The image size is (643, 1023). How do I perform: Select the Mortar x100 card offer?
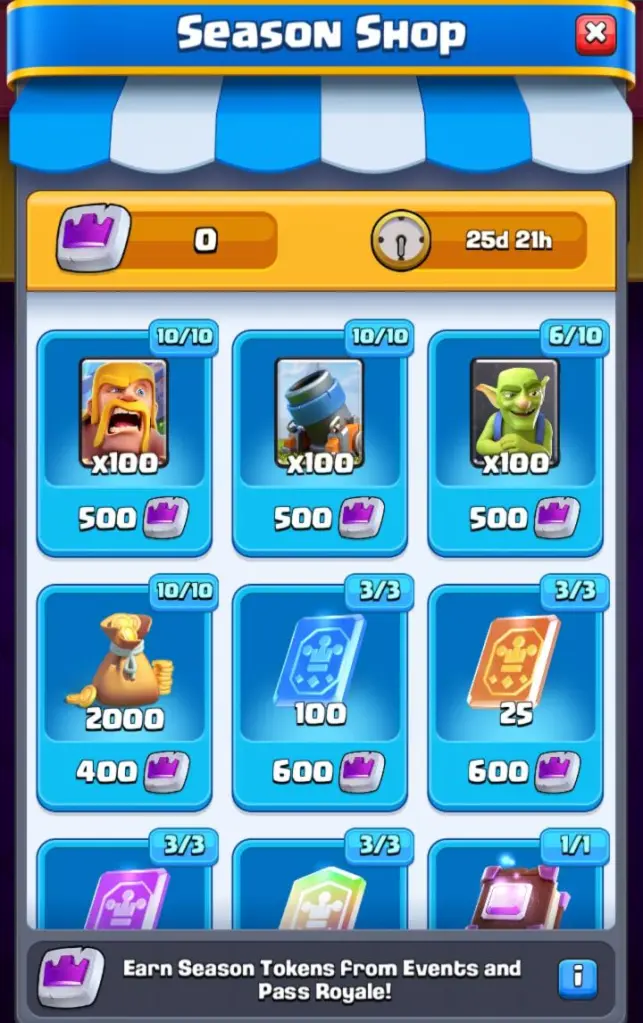click(320, 440)
